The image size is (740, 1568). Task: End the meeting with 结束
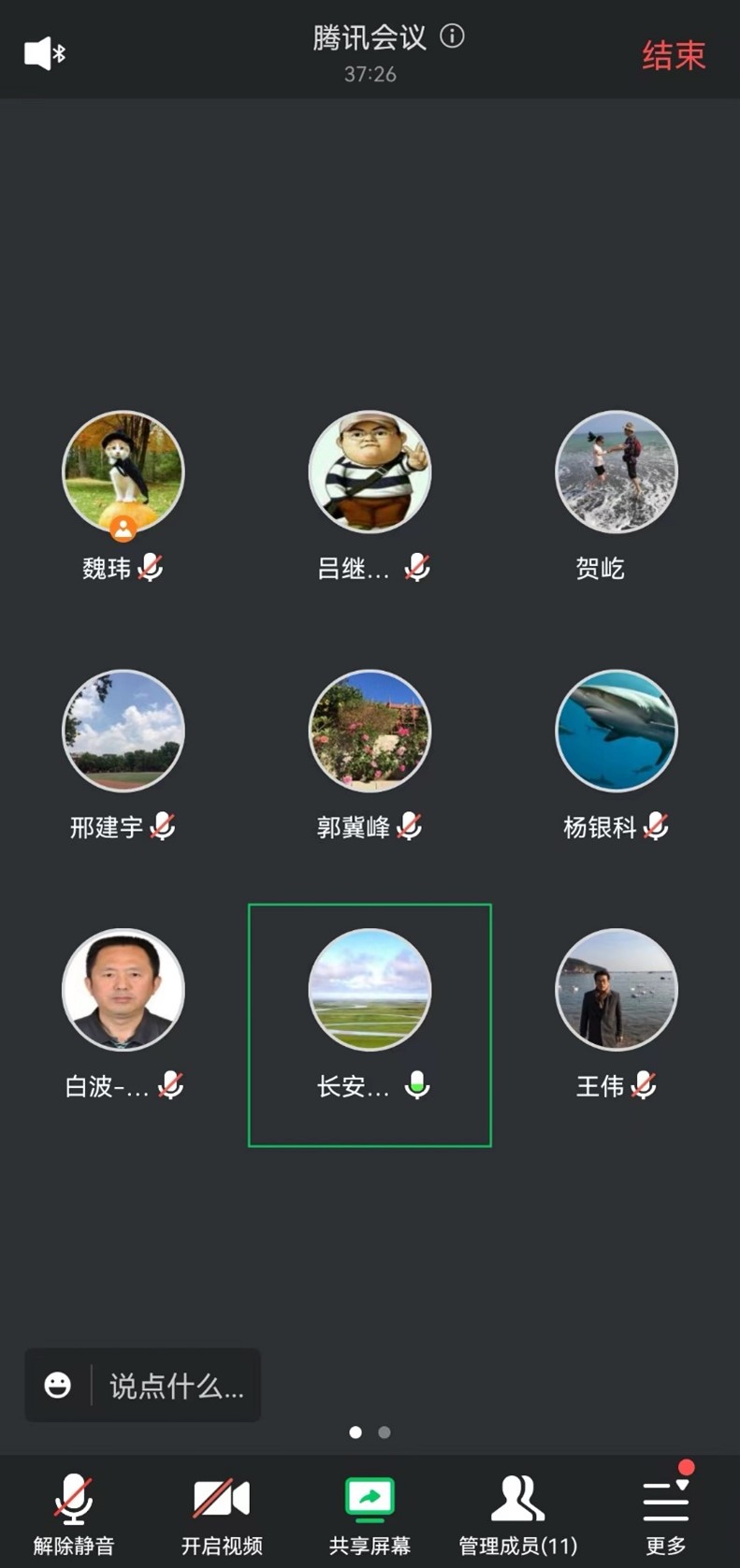coord(673,55)
